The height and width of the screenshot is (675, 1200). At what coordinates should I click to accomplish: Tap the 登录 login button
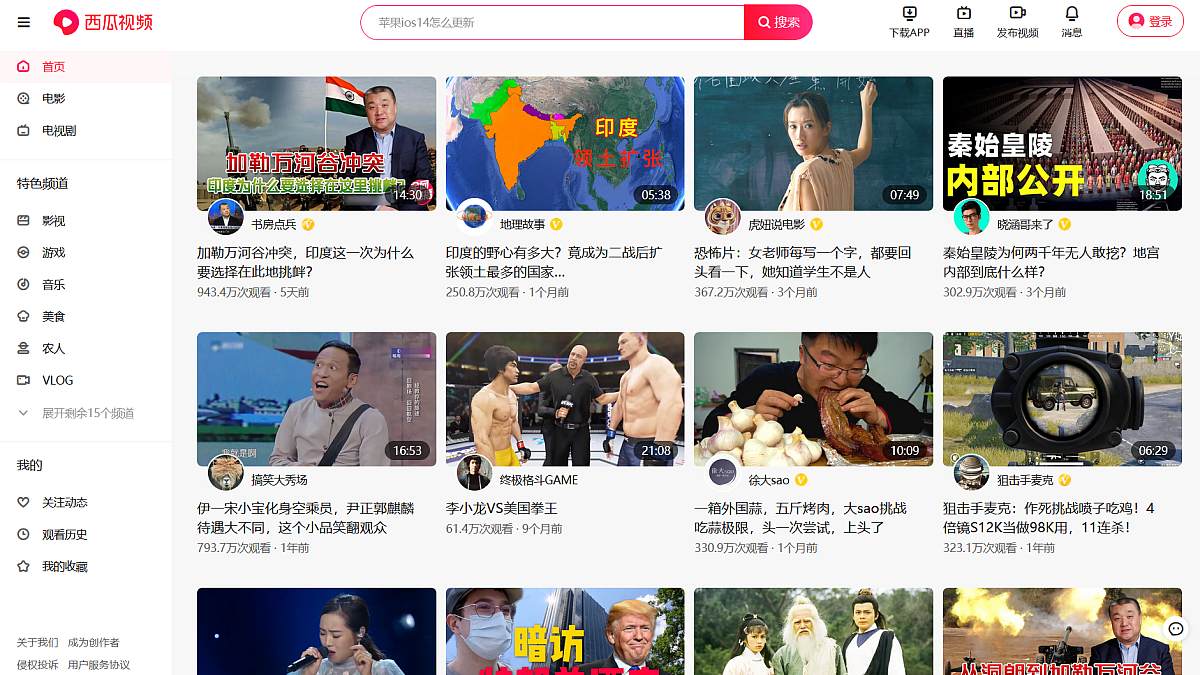pos(1150,21)
